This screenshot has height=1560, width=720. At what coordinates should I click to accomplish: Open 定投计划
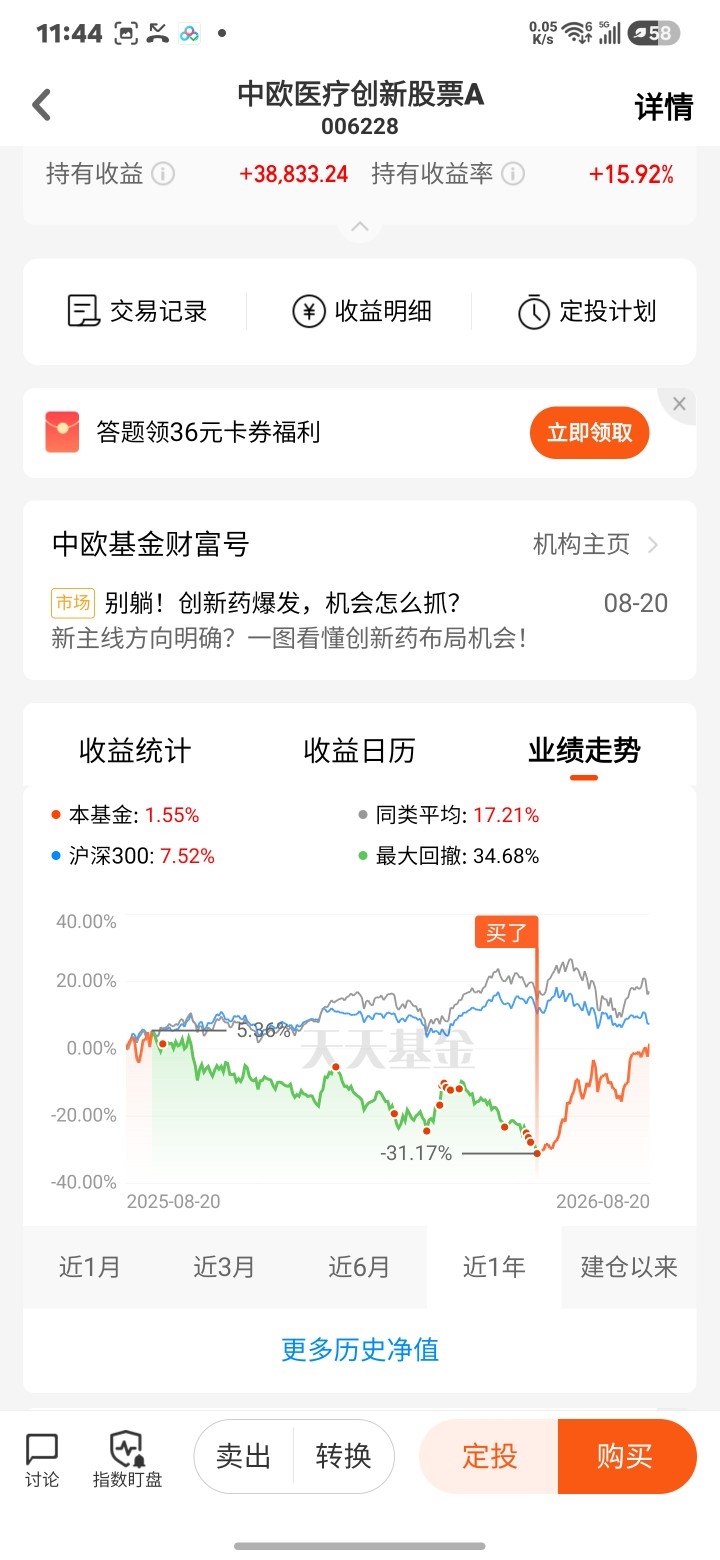pyautogui.click(x=587, y=311)
